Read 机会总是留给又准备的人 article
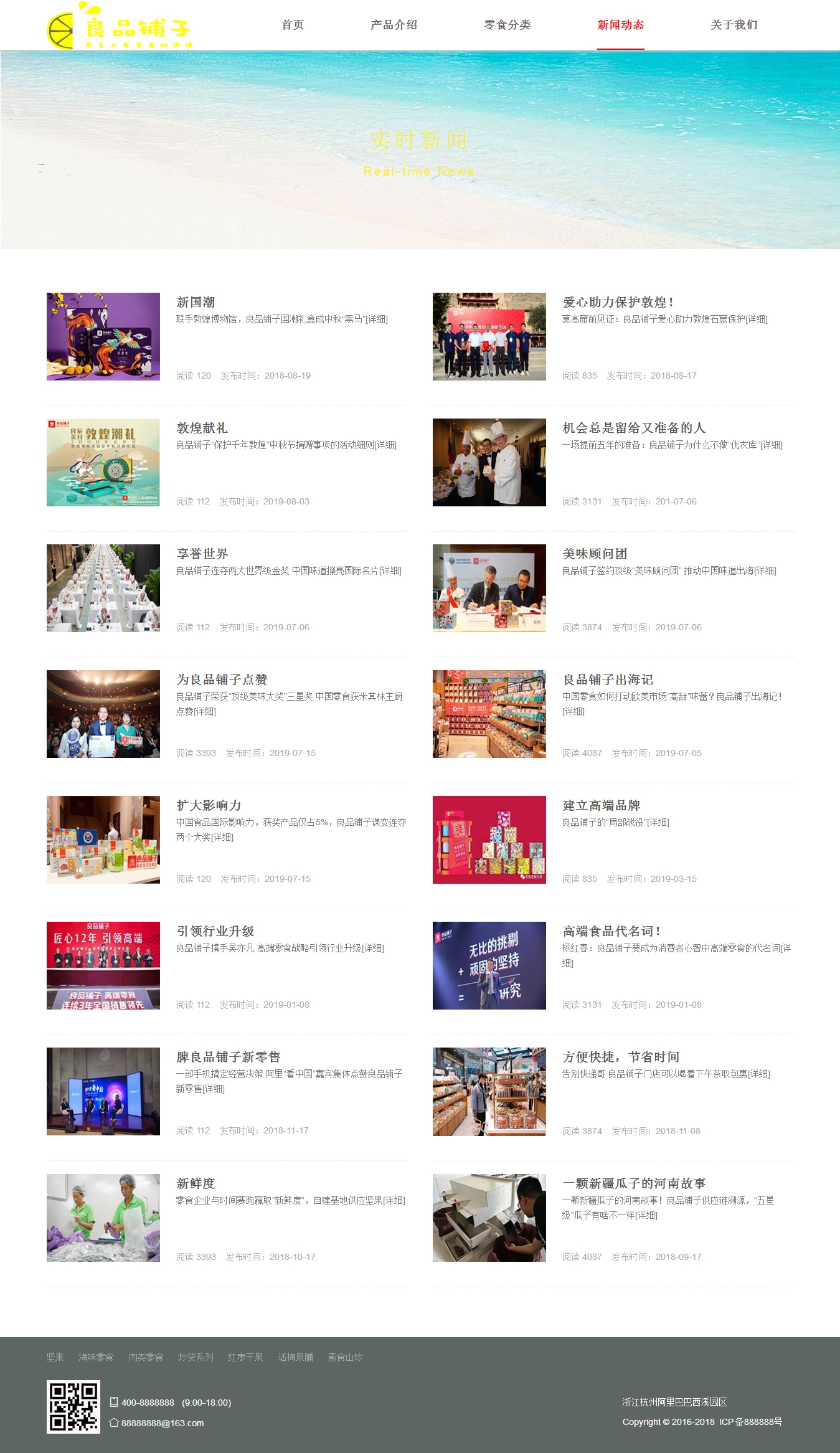The height and width of the screenshot is (1453, 840). pyautogui.click(x=633, y=428)
